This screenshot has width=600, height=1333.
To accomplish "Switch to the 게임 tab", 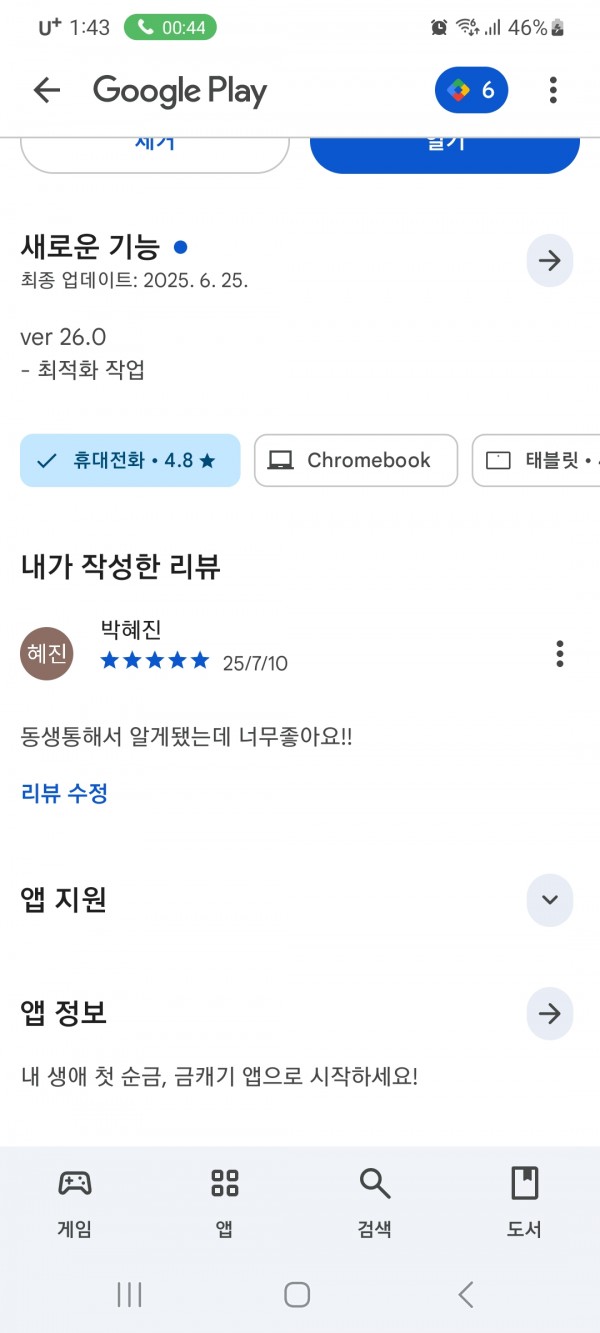I will click(x=75, y=1203).
